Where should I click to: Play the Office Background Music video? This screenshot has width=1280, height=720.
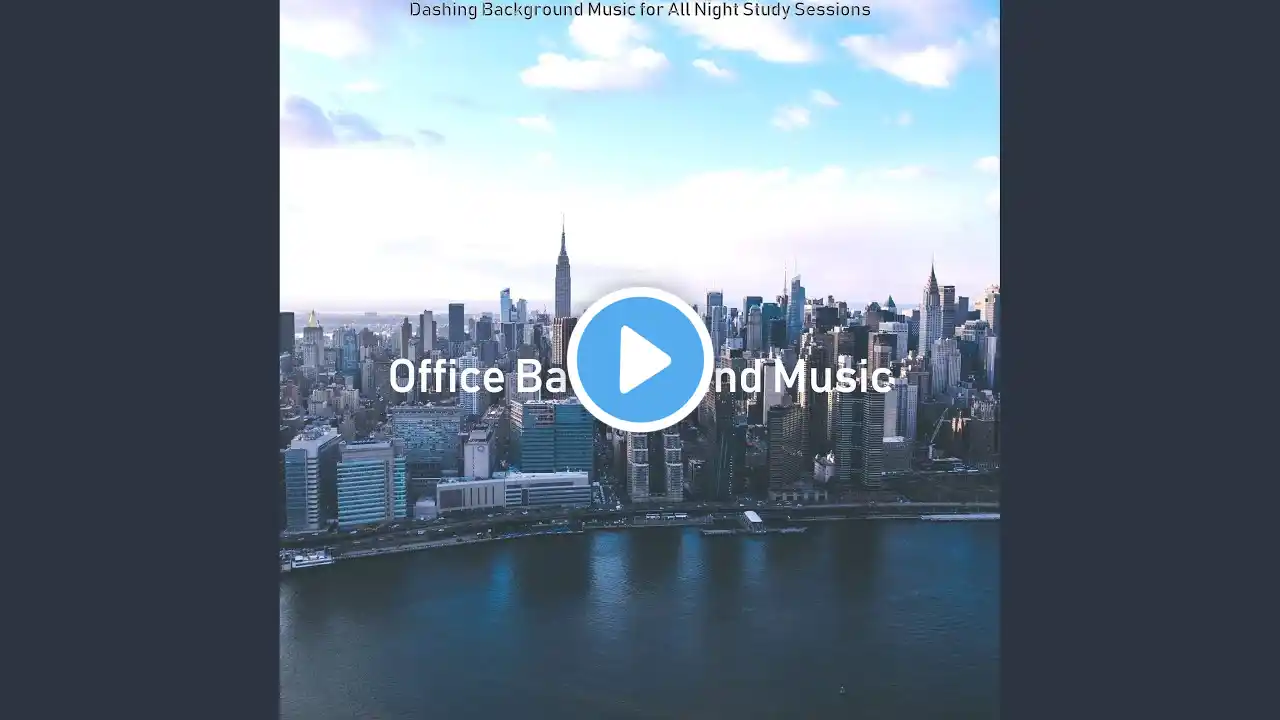[640, 360]
